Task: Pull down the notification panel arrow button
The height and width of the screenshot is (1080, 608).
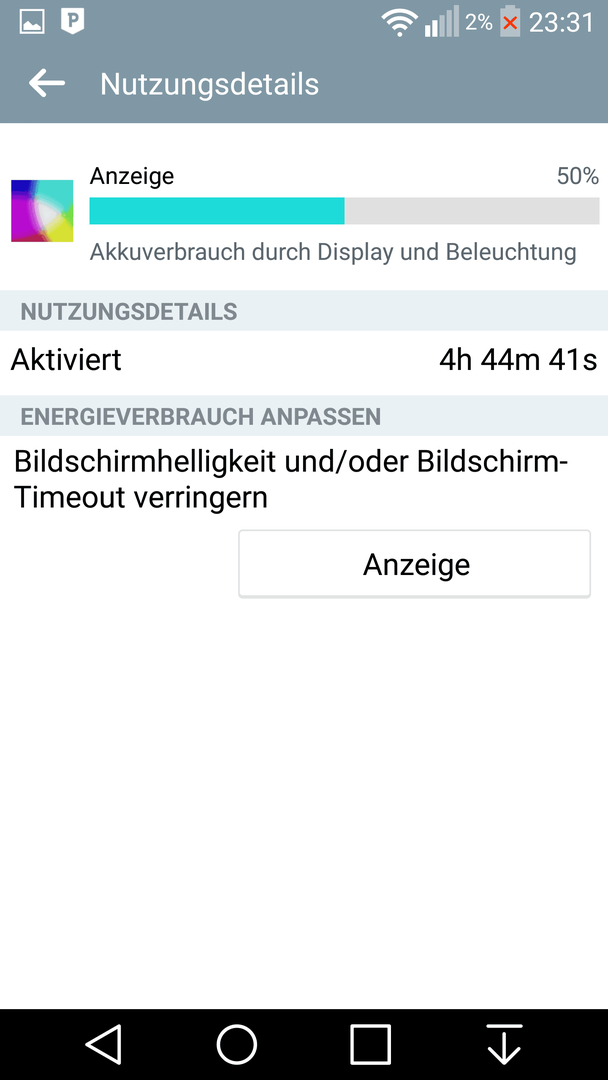Action: click(x=504, y=1044)
